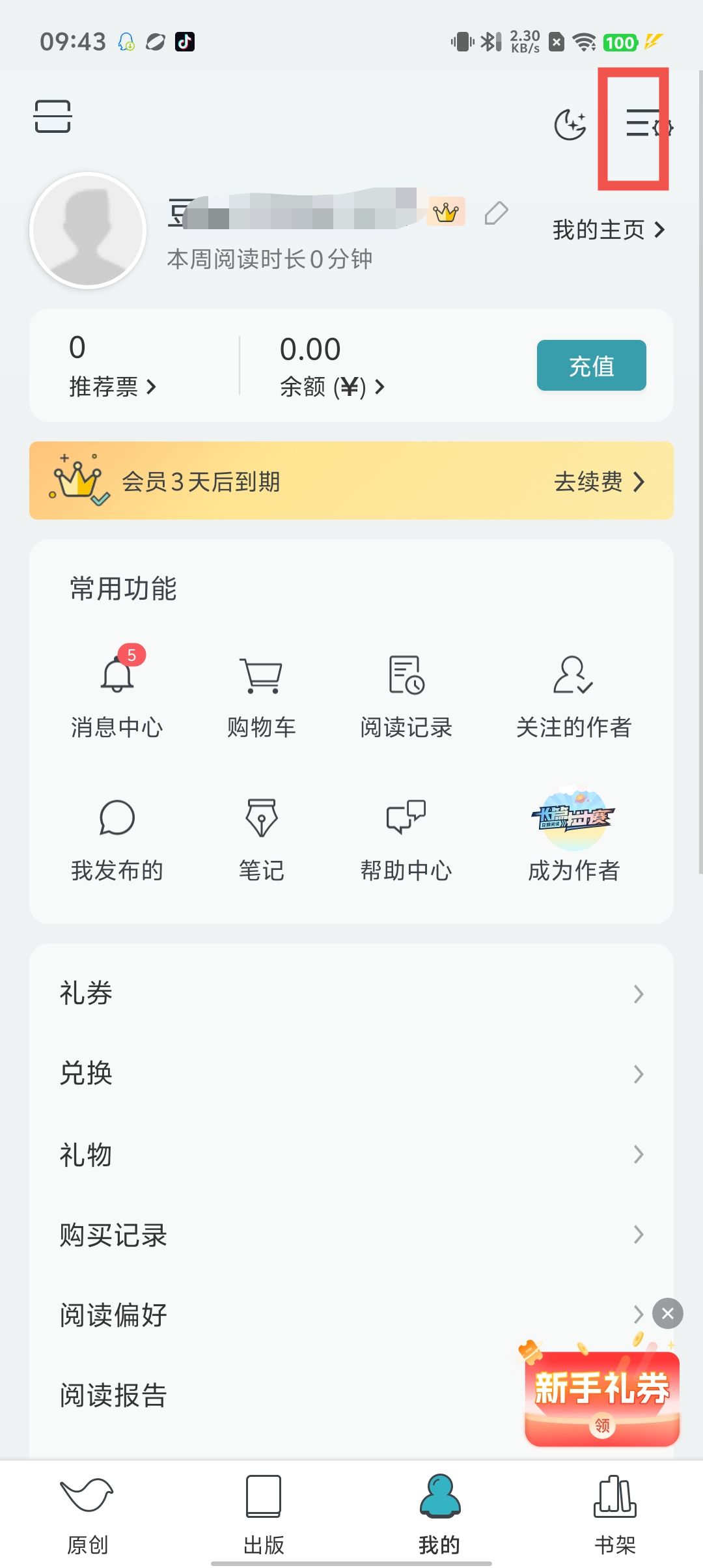Screen dimensions: 703x1568
Task: Open the 礼券 row
Action: [x=351, y=994]
